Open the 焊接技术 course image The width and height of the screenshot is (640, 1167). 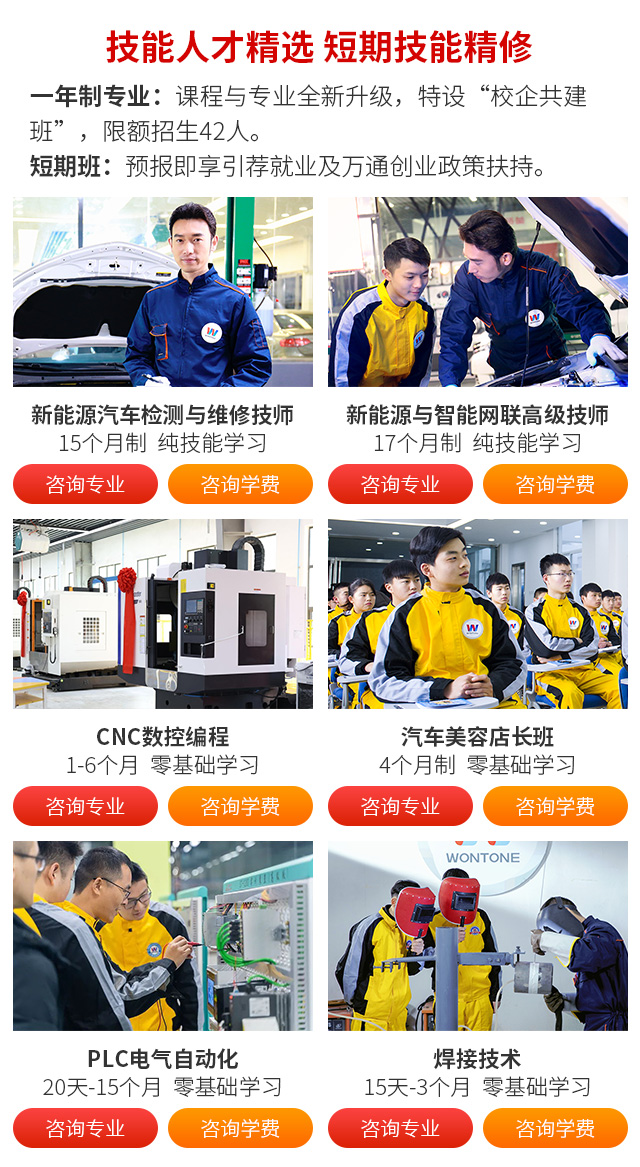pos(477,935)
